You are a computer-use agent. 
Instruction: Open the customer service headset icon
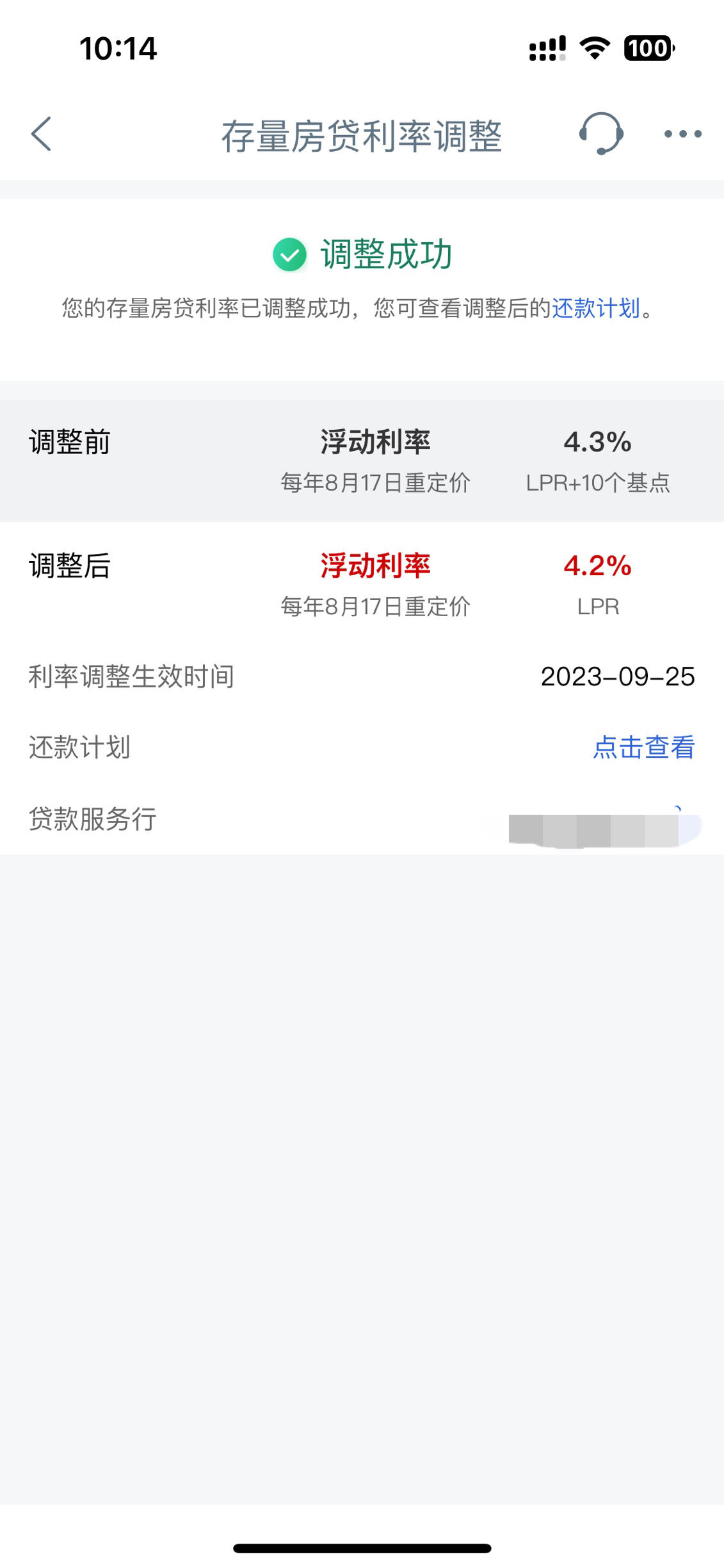point(601,133)
